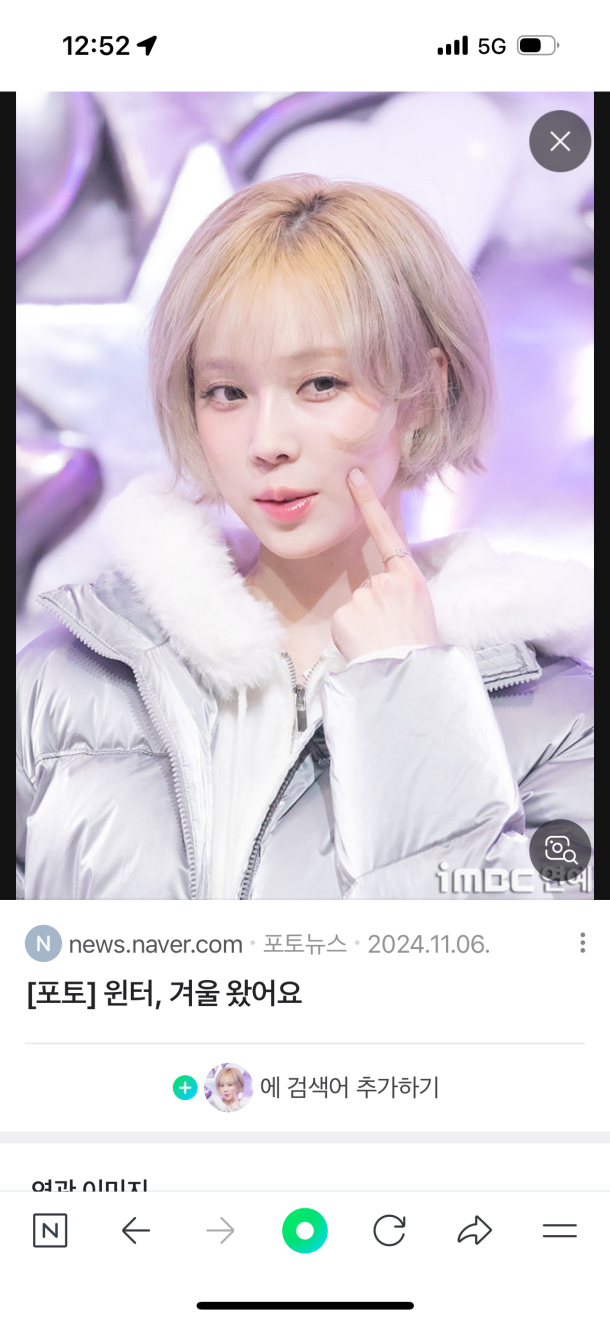
Task: Open the image search lens icon
Action: tap(560, 850)
